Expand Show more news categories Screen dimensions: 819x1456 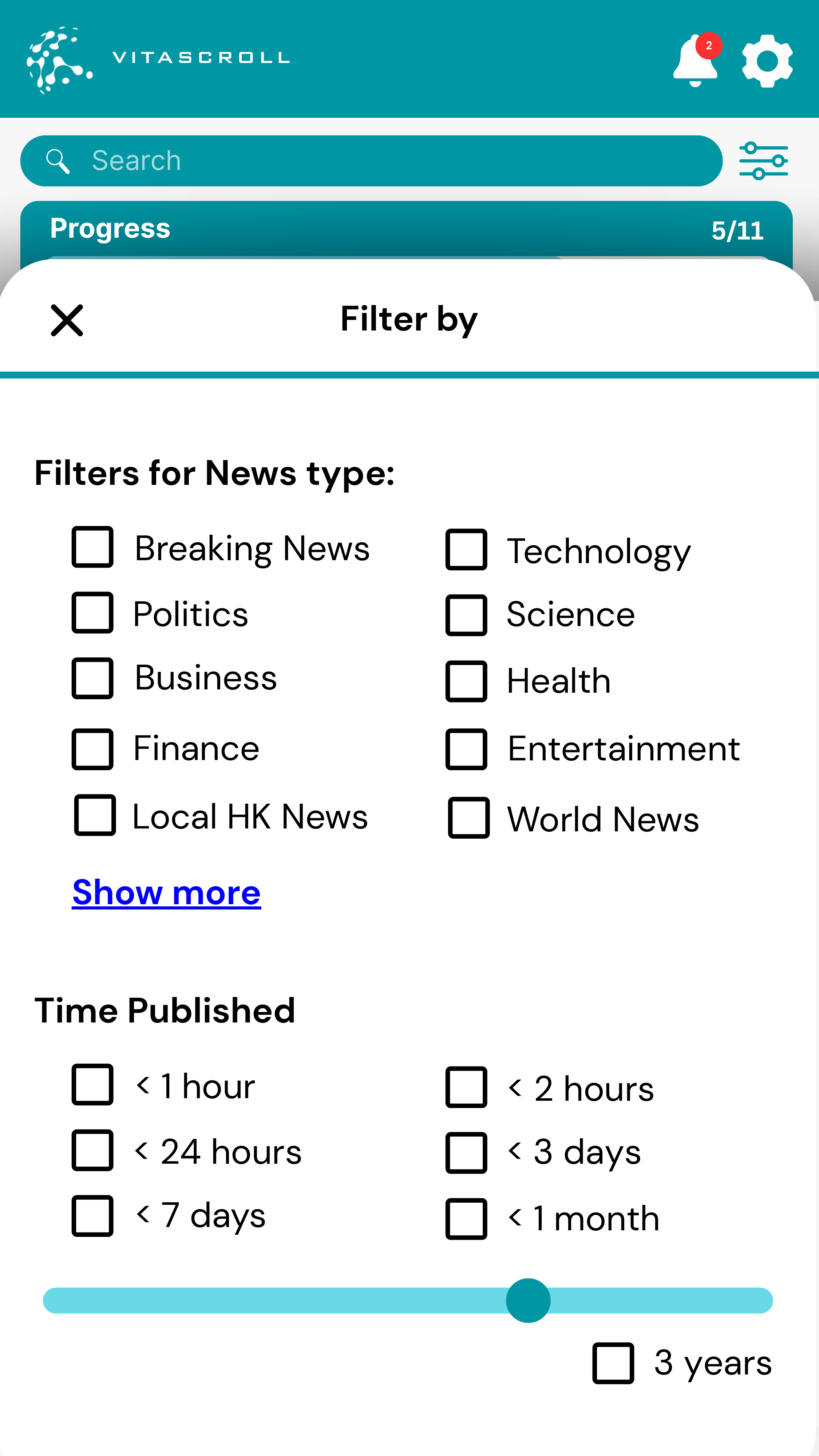point(166,893)
